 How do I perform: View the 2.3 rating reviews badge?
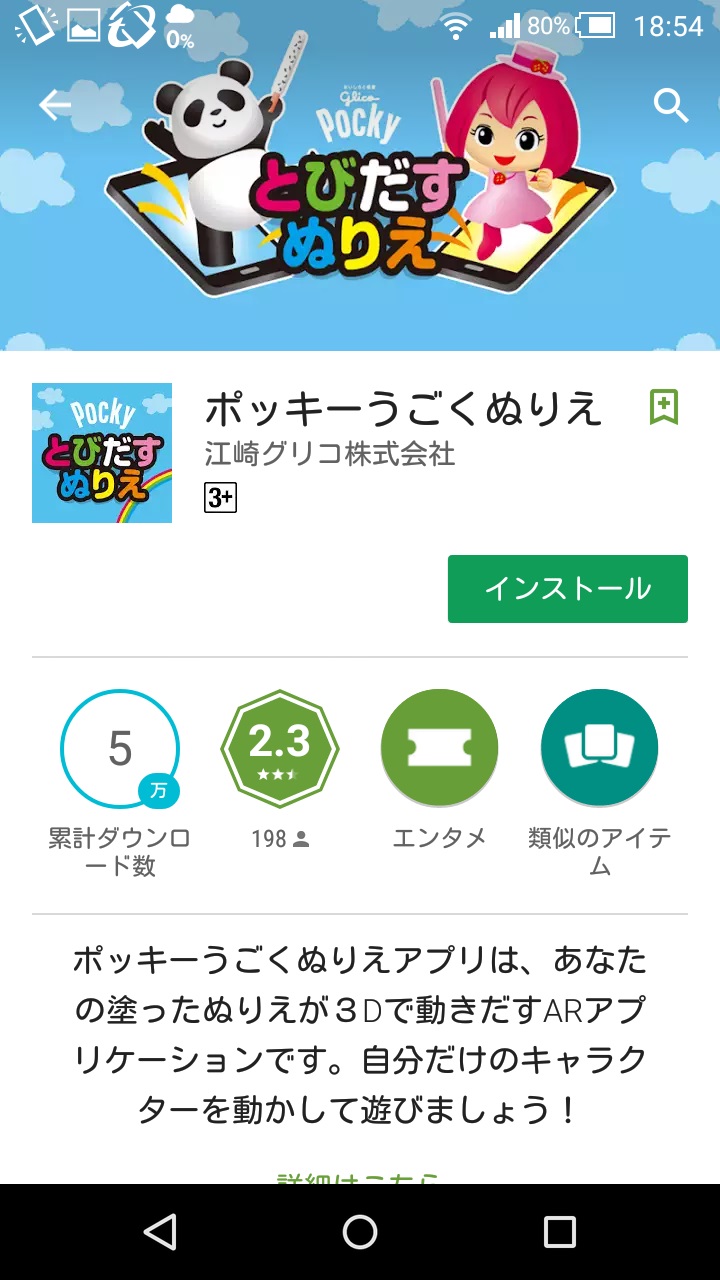point(279,748)
